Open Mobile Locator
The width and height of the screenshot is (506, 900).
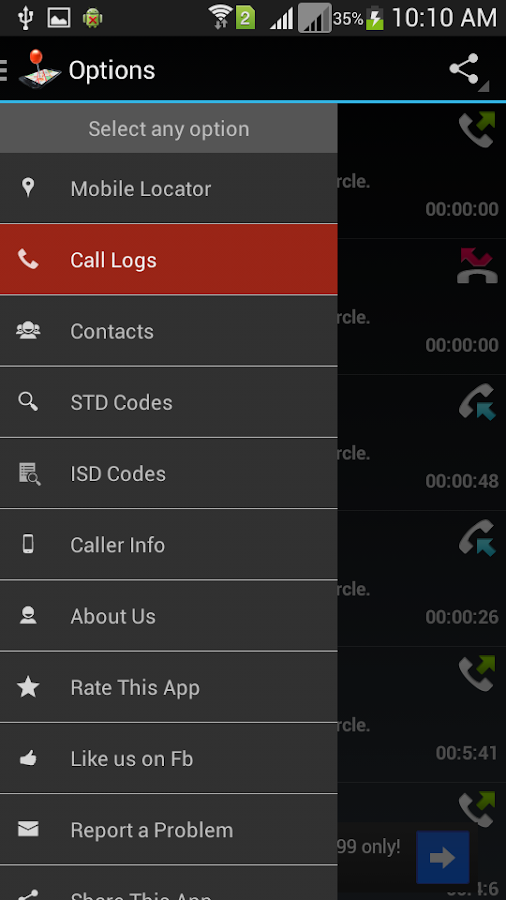pyautogui.click(x=169, y=188)
